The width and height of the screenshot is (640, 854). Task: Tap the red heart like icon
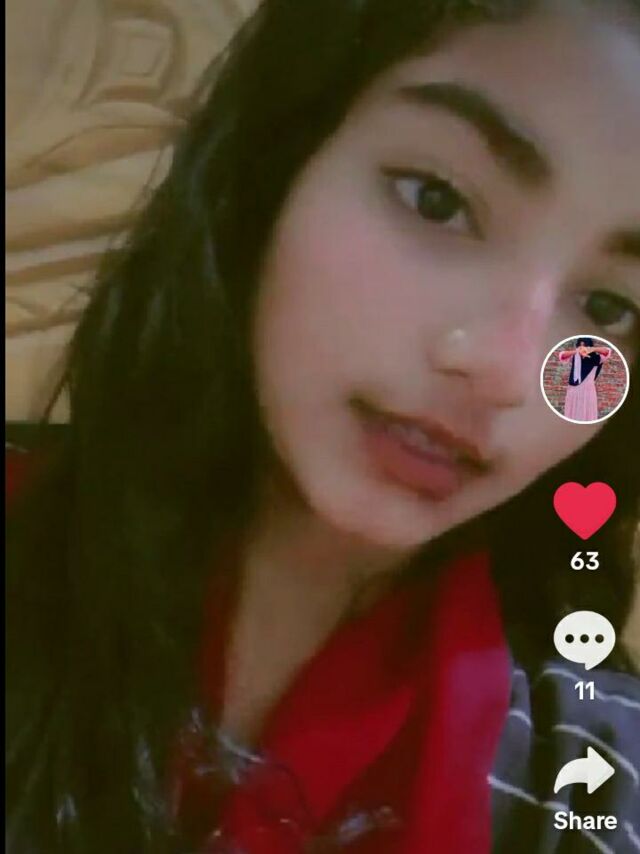point(585,509)
